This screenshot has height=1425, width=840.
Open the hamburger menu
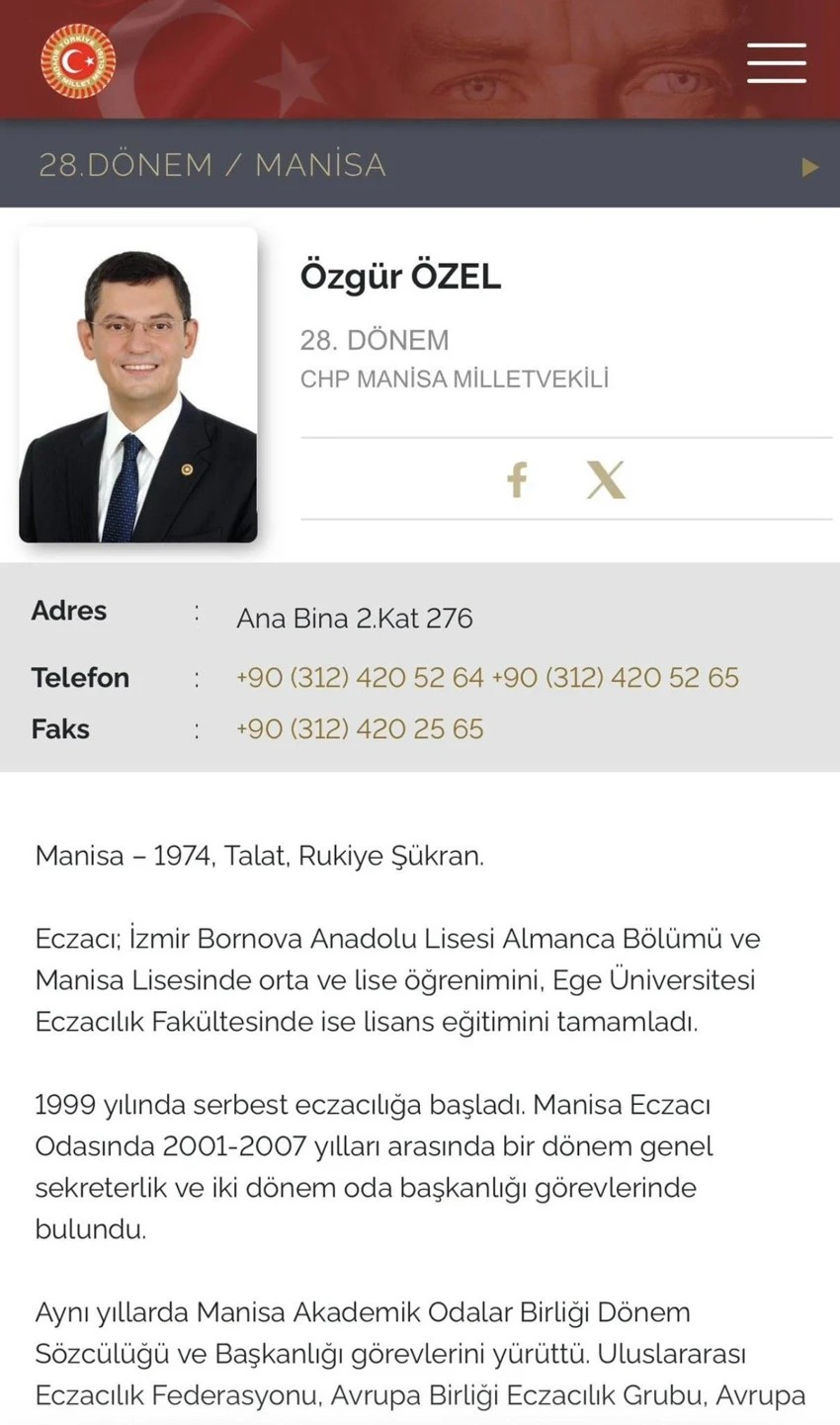[776, 62]
